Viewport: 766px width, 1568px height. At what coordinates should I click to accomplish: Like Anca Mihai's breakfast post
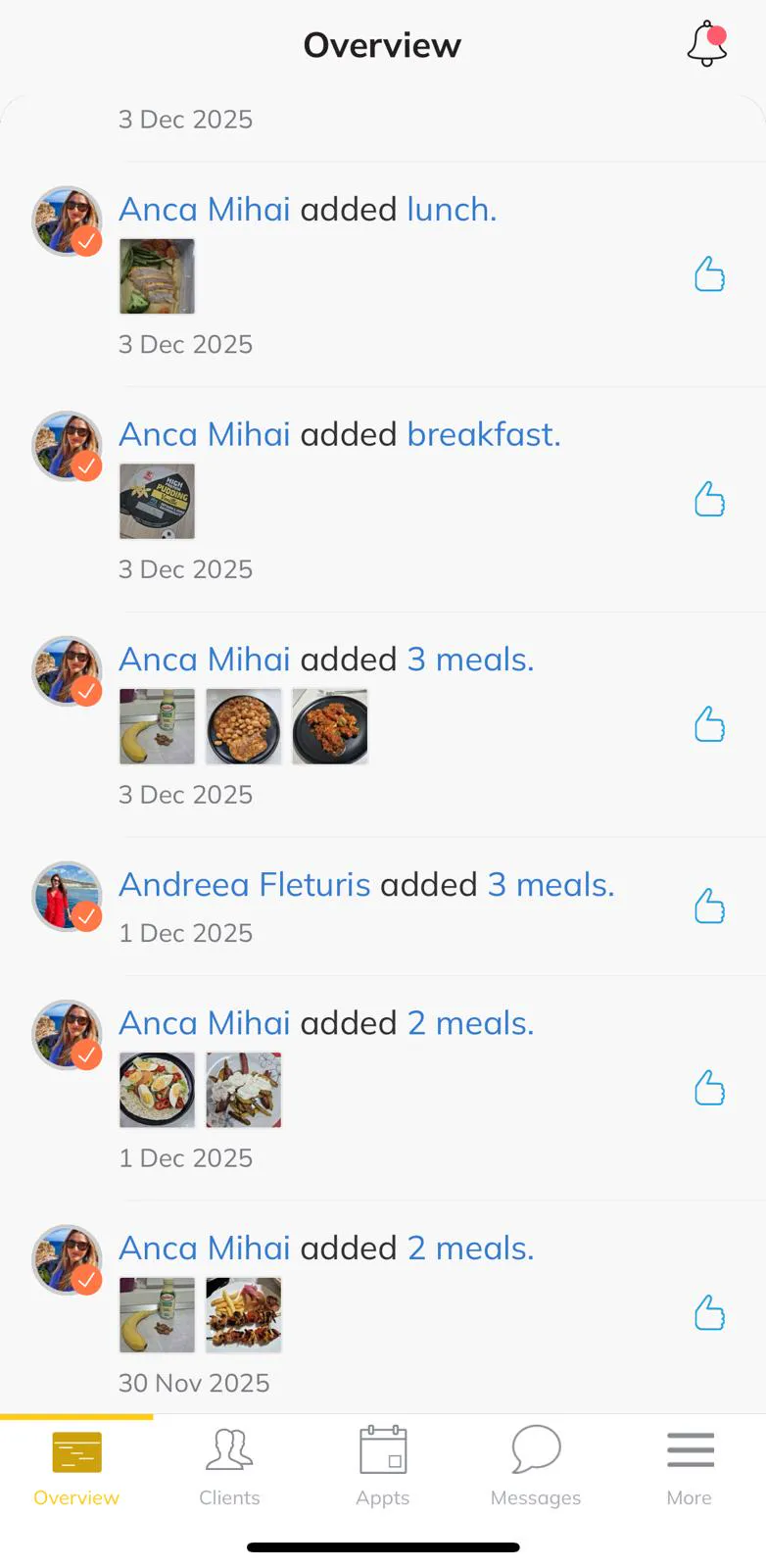pos(709,500)
